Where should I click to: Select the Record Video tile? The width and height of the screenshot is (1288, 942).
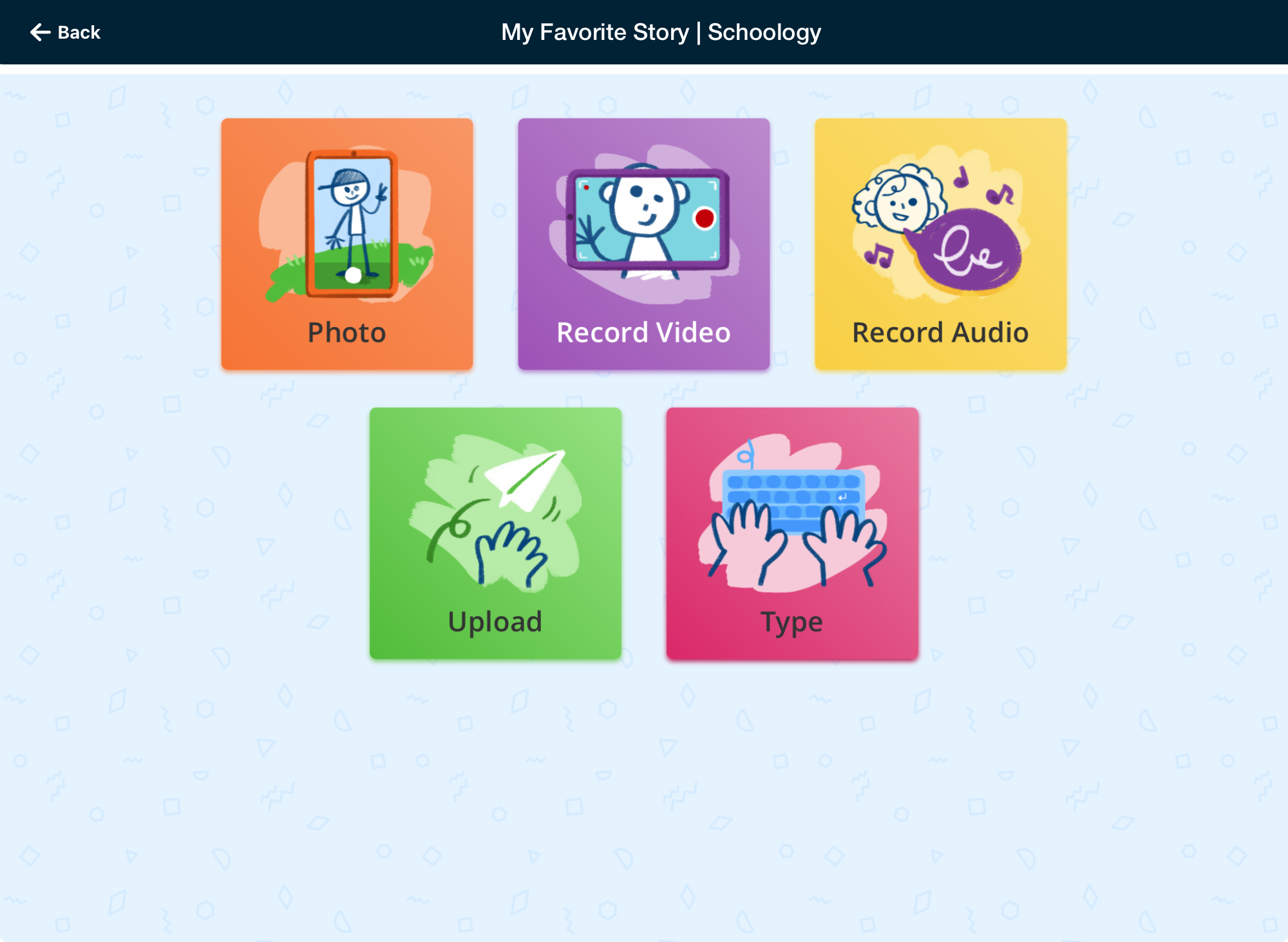pyautogui.click(x=643, y=244)
